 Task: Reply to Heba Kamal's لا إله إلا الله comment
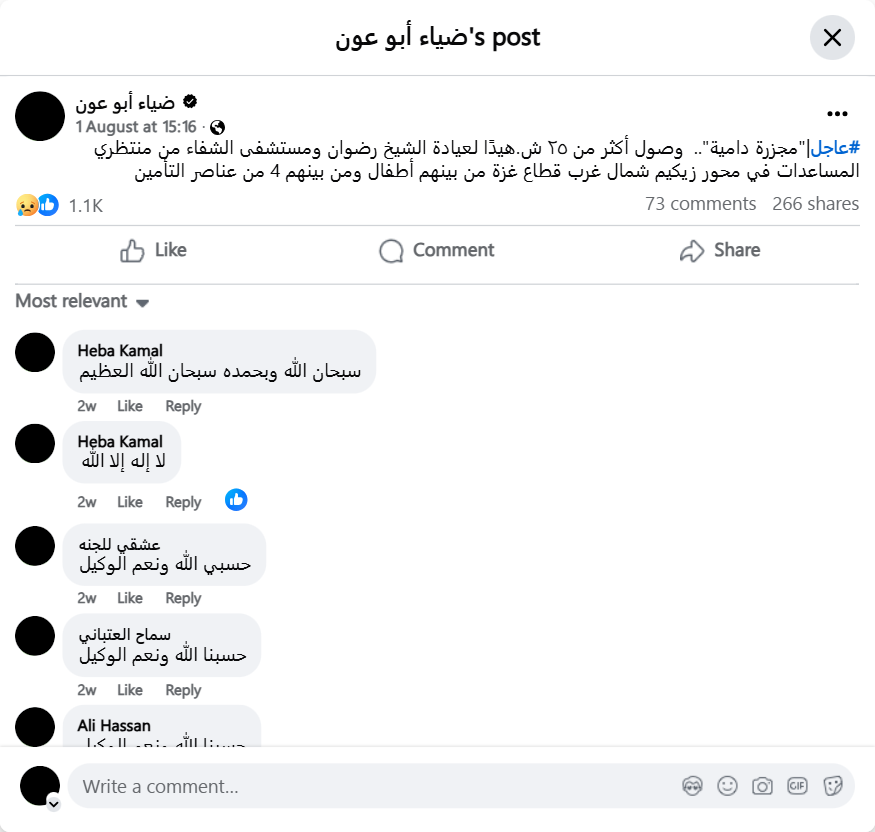point(183,502)
